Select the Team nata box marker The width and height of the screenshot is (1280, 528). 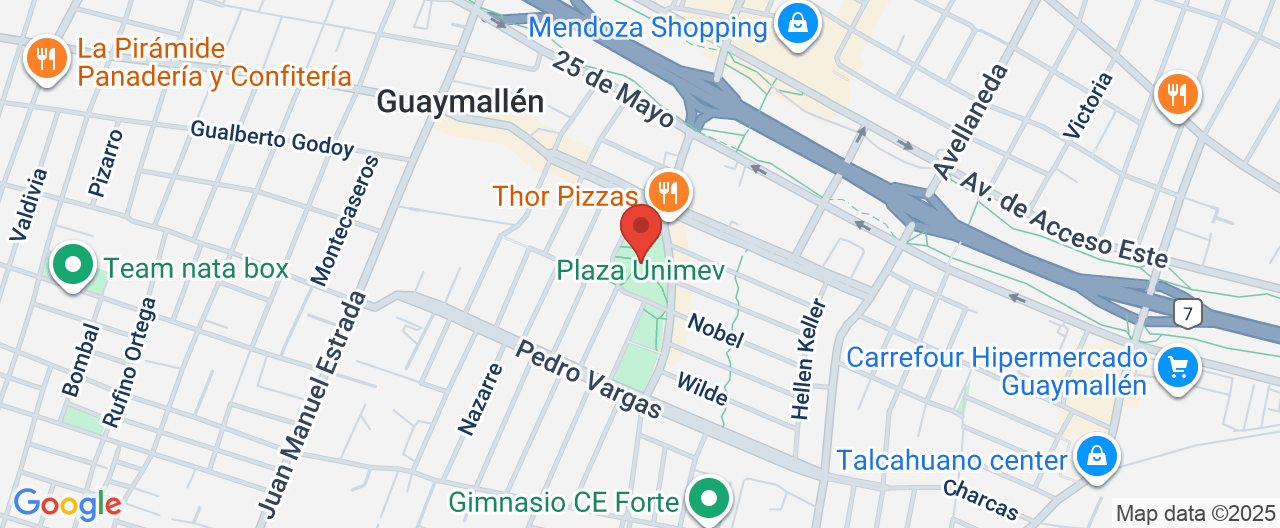(73, 266)
